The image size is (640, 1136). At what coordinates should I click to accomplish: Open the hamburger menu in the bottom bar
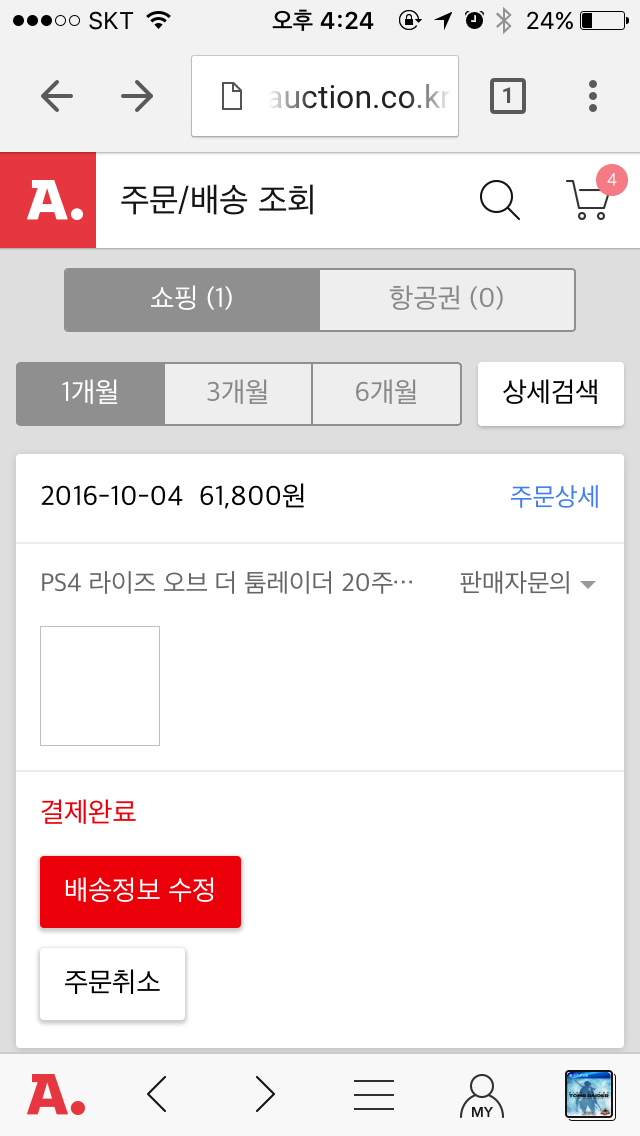pyautogui.click(x=374, y=1094)
